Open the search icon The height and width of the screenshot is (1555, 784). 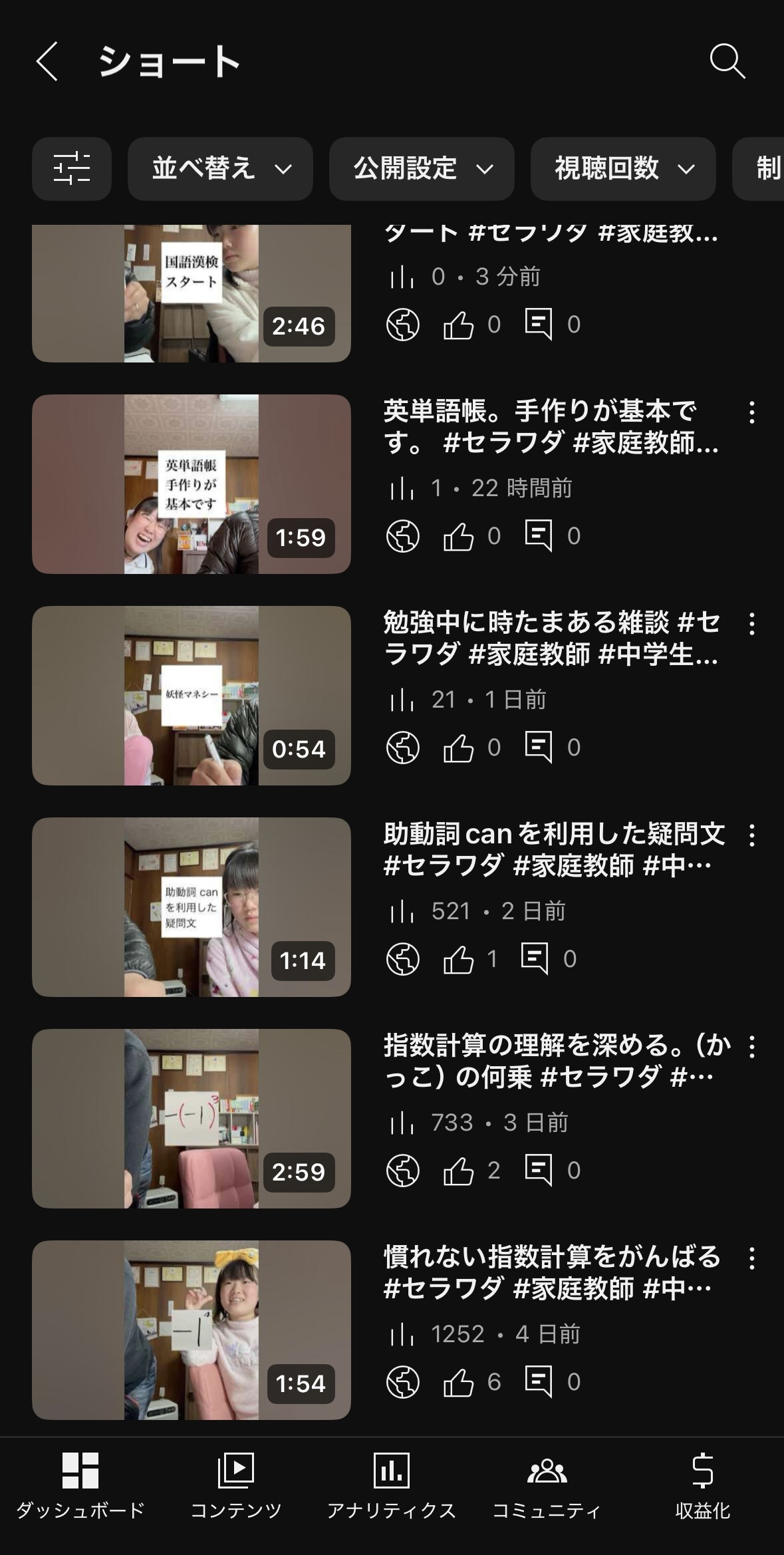[x=727, y=62]
